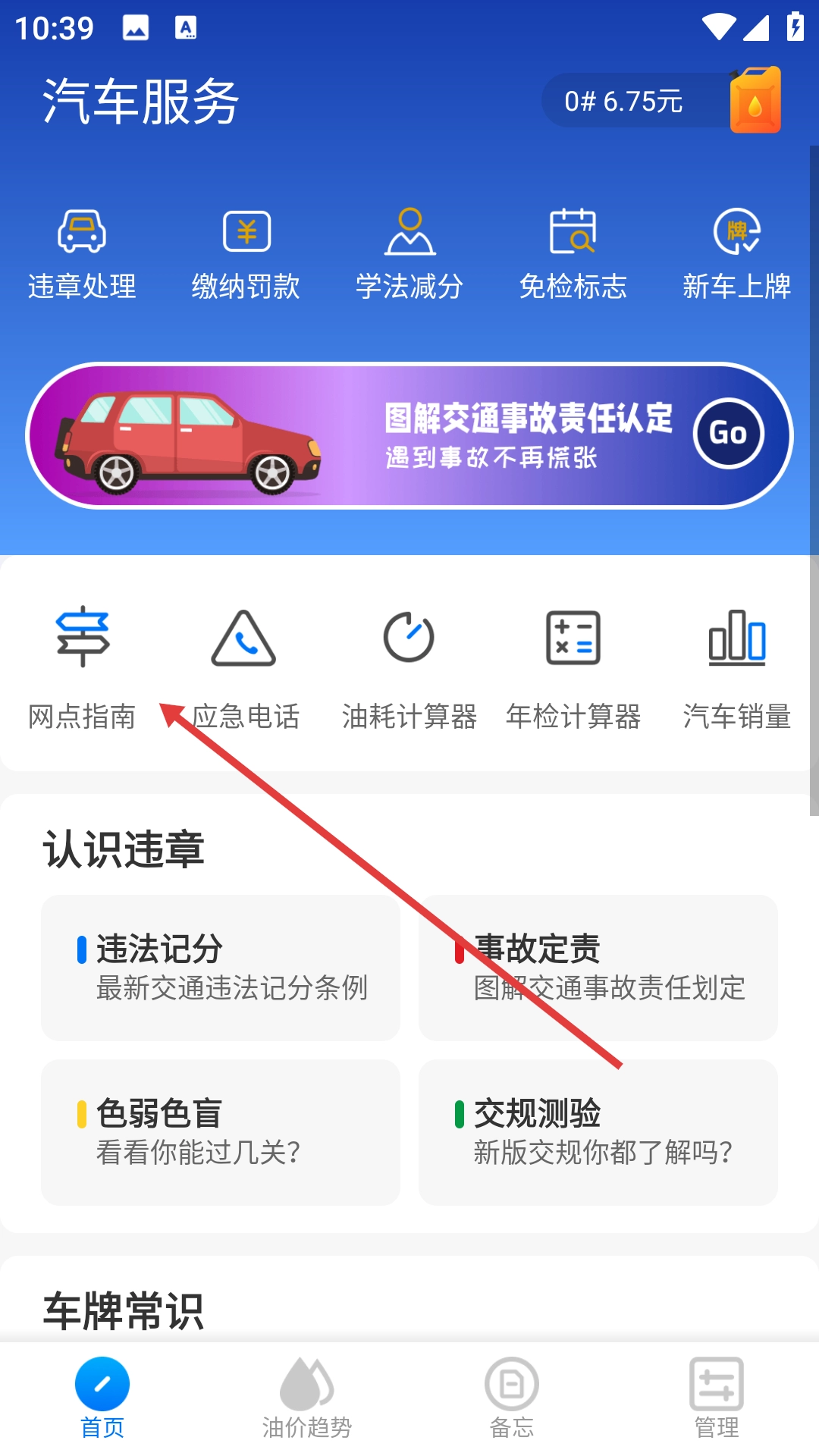This screenshot has width=819, height=1456.
Task: Select the 首页 home tab
Action: (102, 1398)
